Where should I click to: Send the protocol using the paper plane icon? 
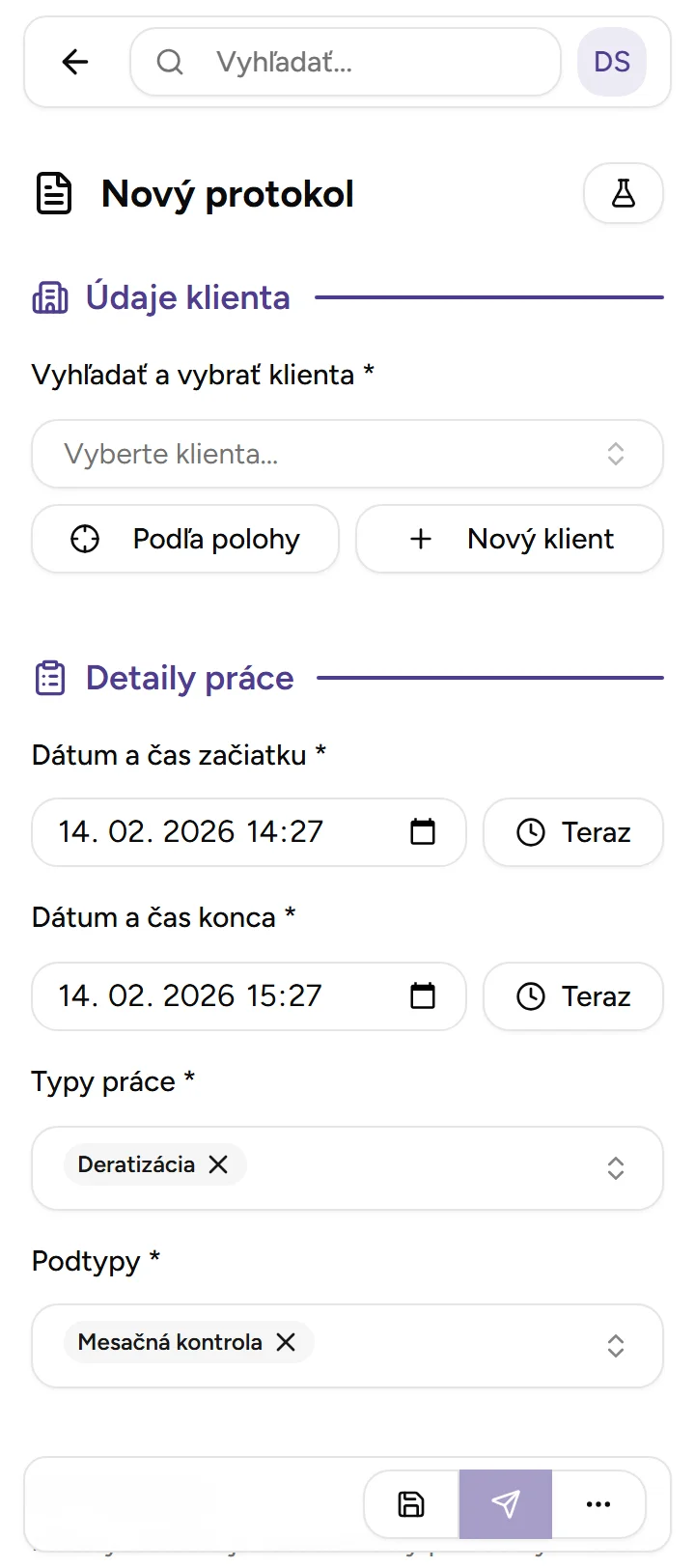pos(505,1503)
